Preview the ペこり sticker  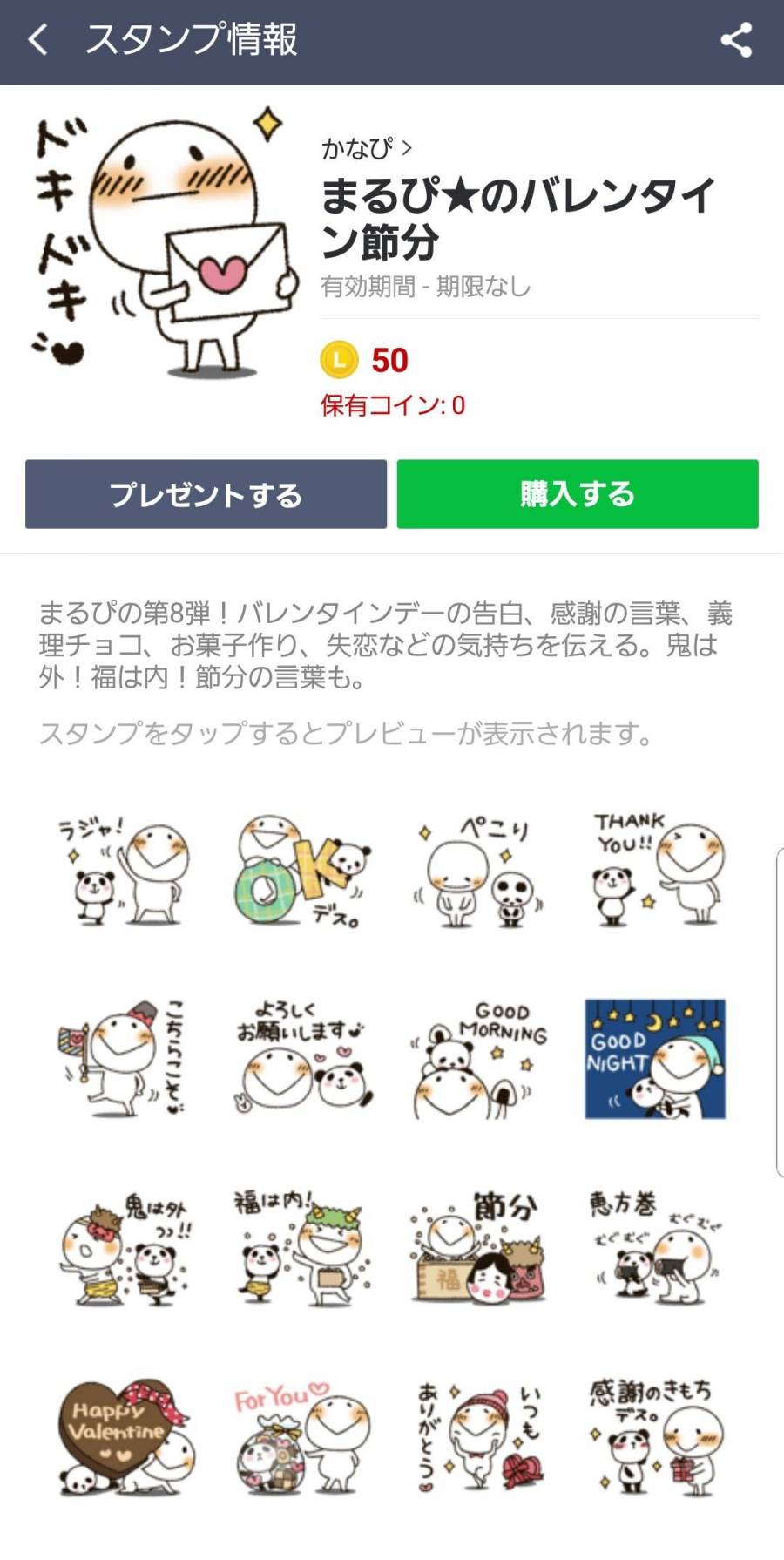click(479, 871)
